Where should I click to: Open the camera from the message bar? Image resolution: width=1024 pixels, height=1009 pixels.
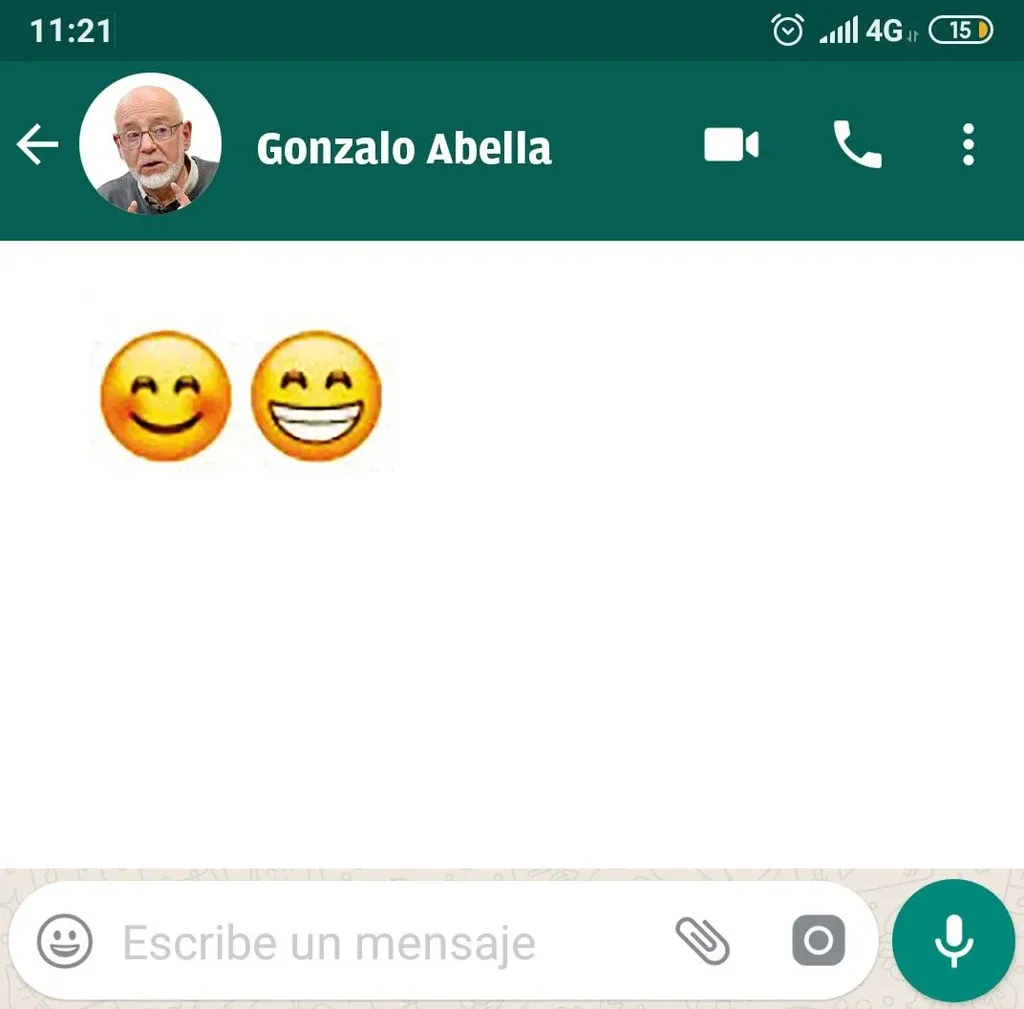point(818,941)
